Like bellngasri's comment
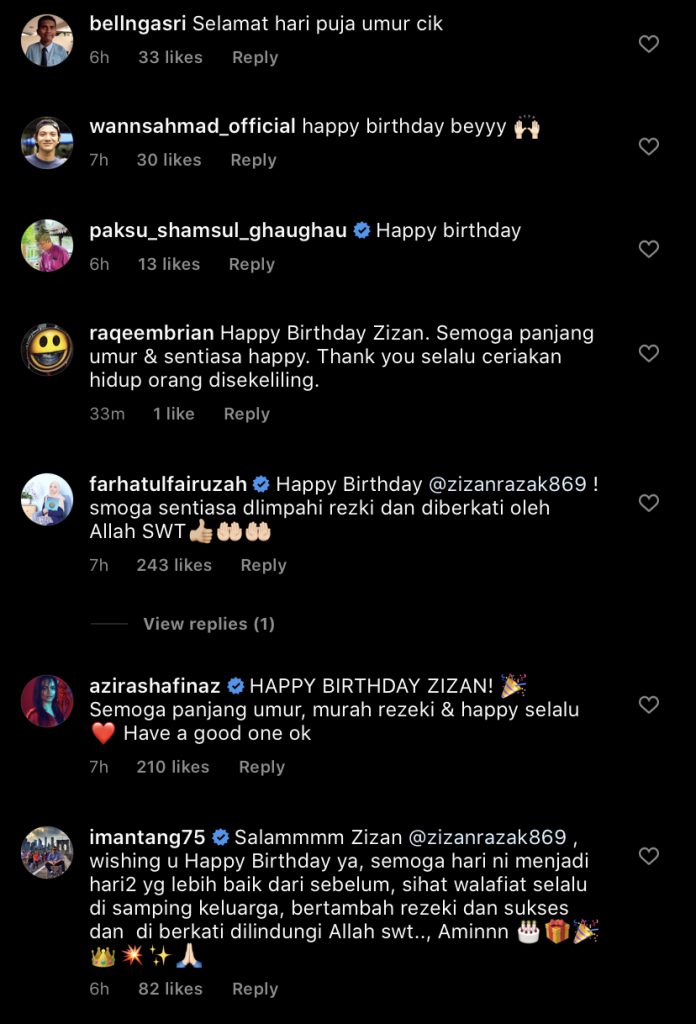 pyautogui.click(x=649, y=44)
